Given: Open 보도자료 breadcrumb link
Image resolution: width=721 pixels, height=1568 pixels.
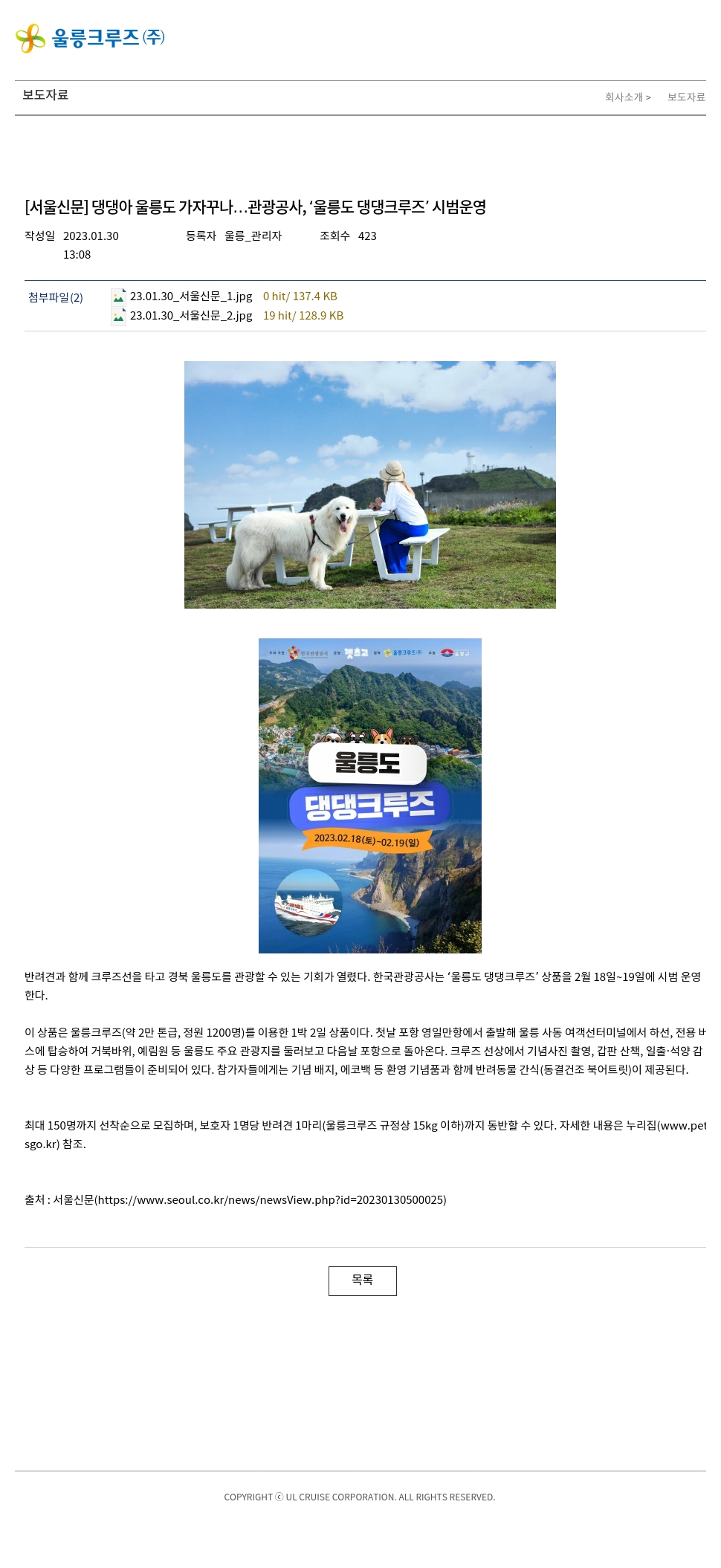Looking at the screenshot, I should (685, 97).
